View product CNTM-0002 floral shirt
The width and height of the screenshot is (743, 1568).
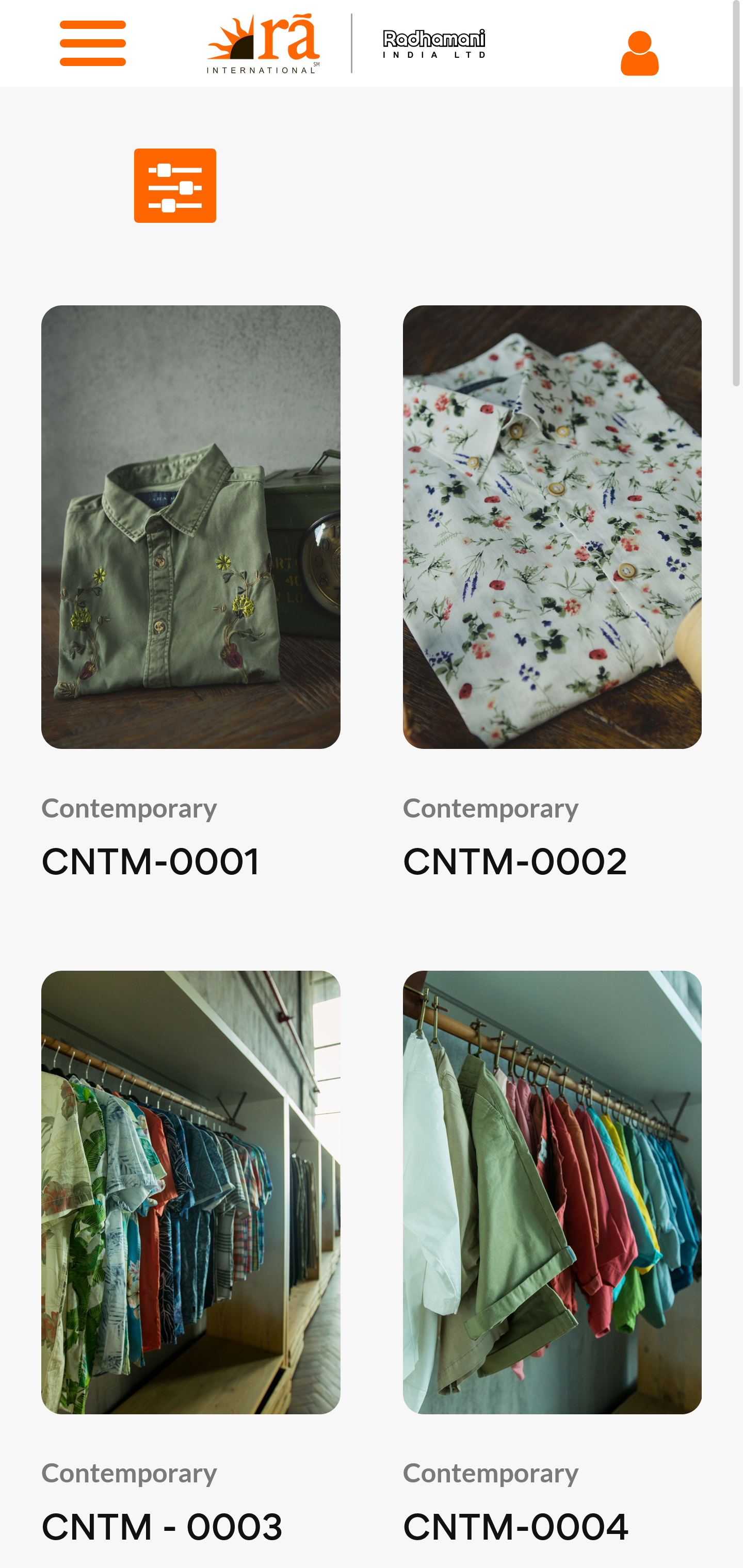coord(552,527)
